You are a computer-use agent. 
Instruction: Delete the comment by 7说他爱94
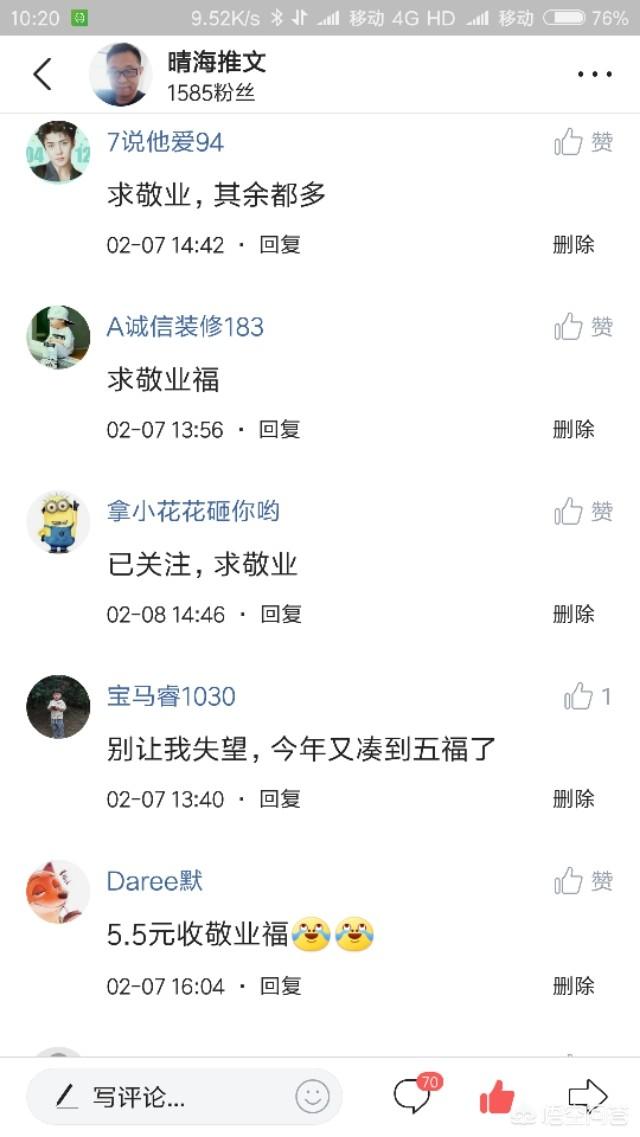(574, 245)
